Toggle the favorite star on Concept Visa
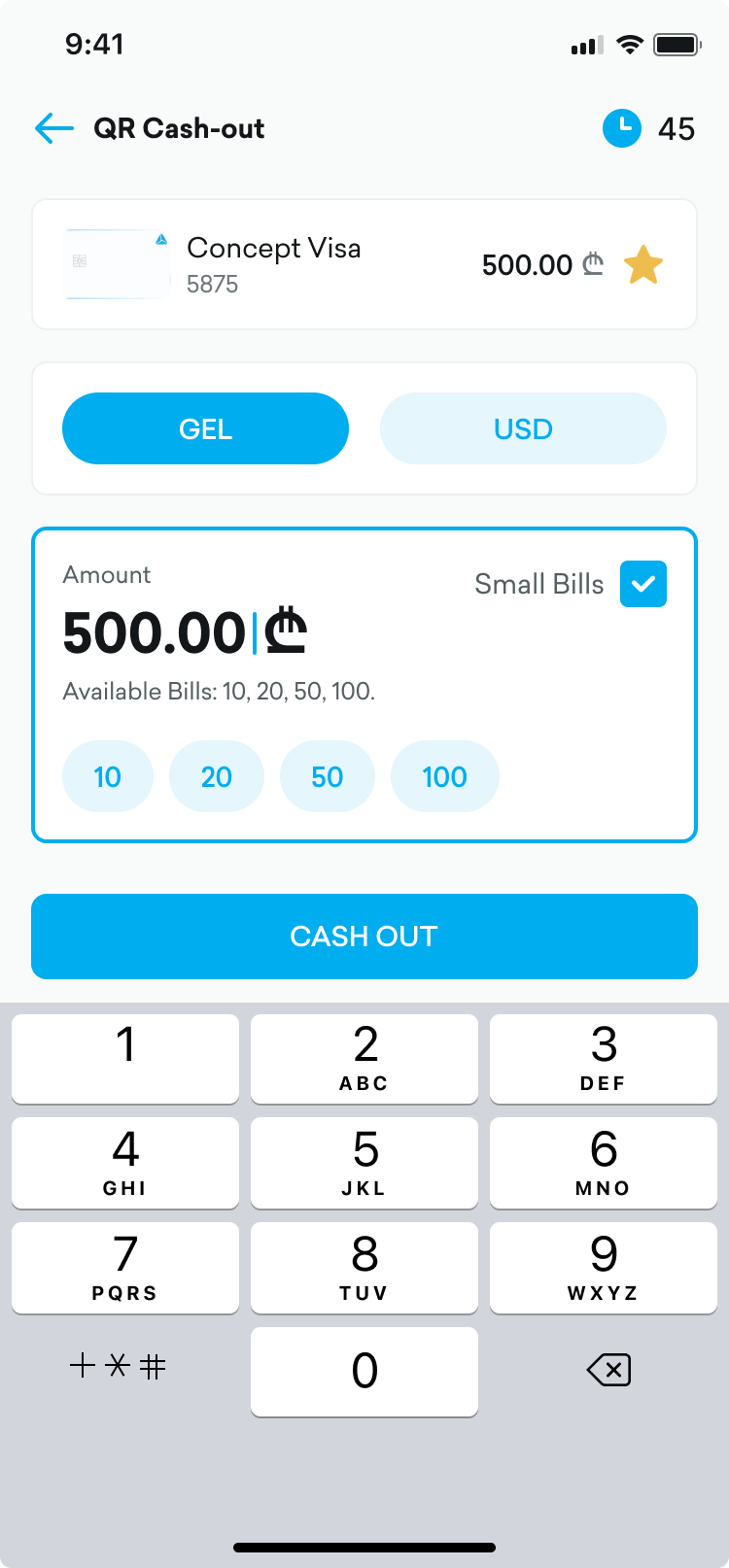This screenshot has width=729, height=1568. [x=642, y=264]
